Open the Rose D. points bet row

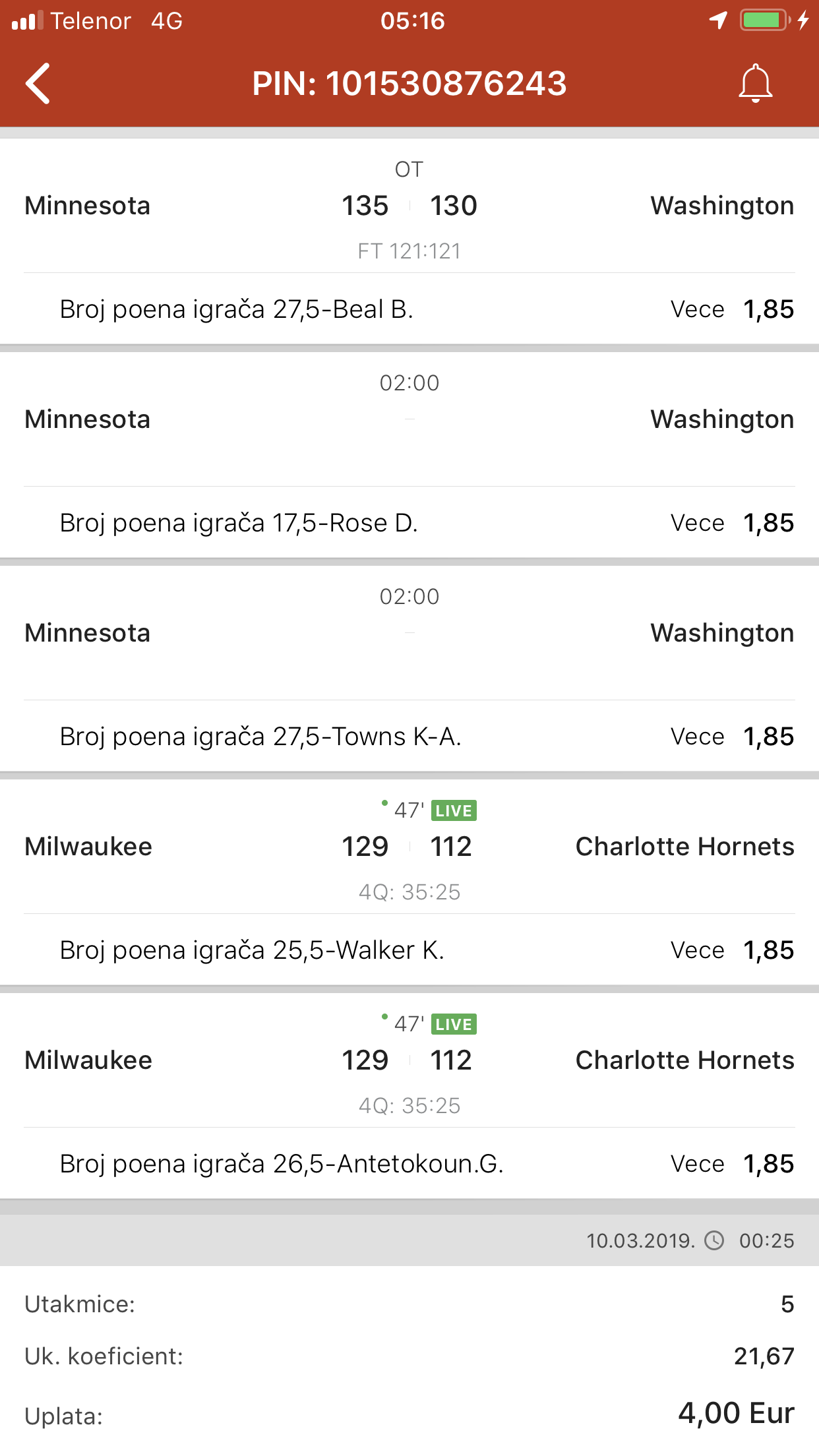pos(409,522)
